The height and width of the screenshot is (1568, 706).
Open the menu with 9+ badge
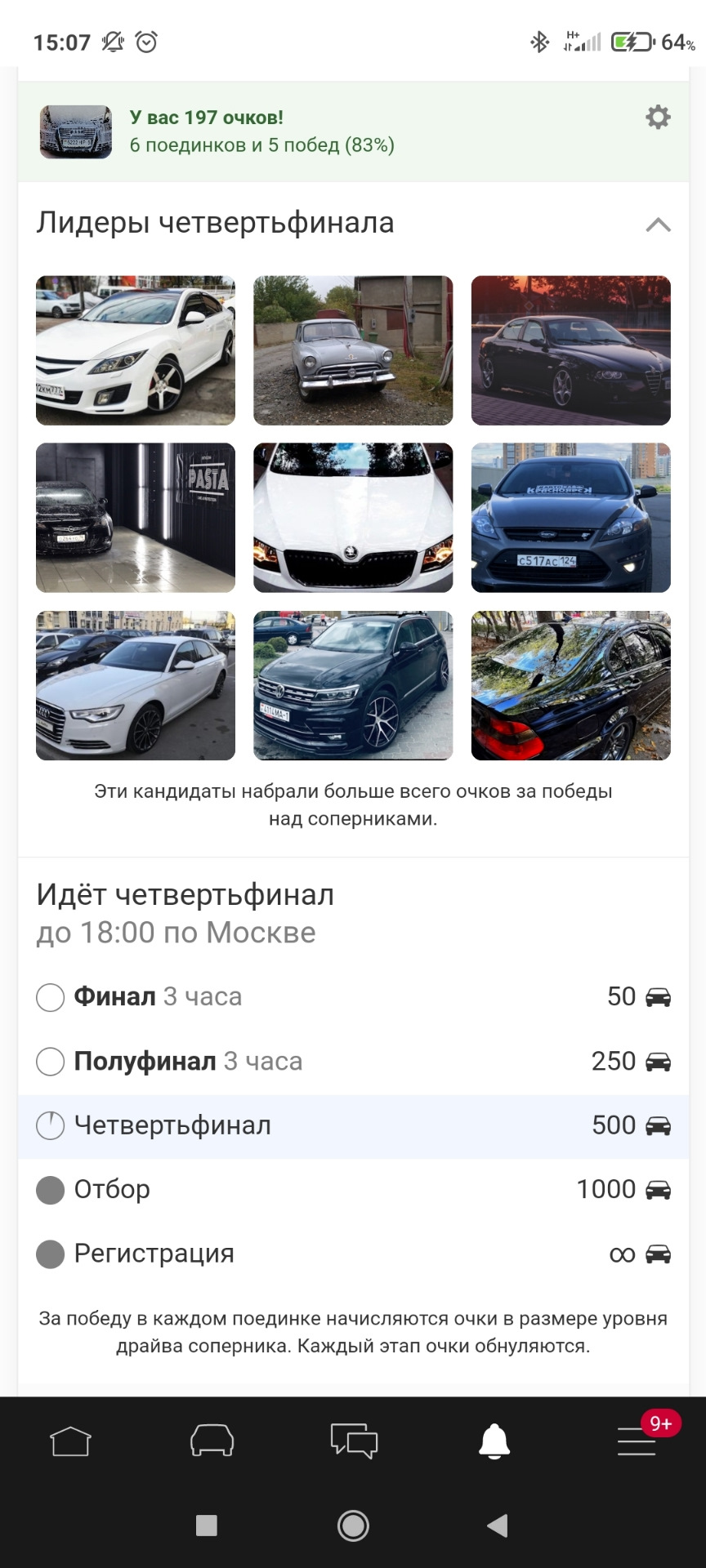click(637, 1441)
